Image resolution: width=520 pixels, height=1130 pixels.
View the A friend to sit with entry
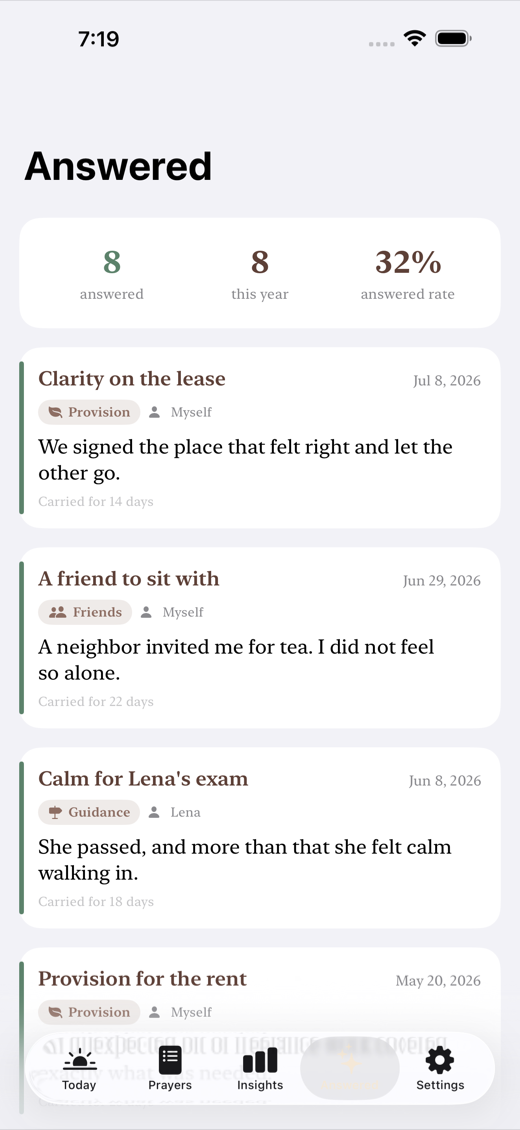pyautogui.click(x=260, y=638)
